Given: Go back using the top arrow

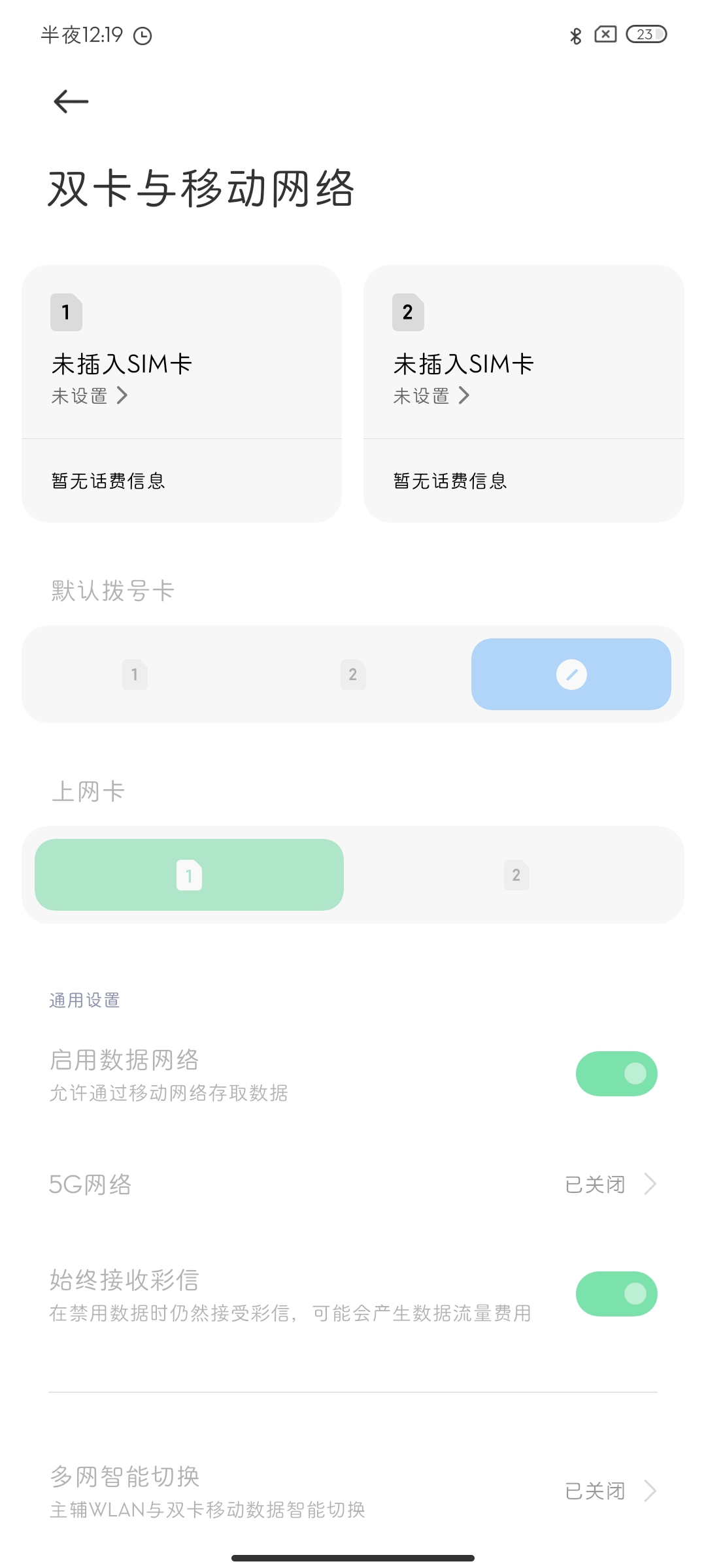Looking at the screenshot, I should [71, 101].
